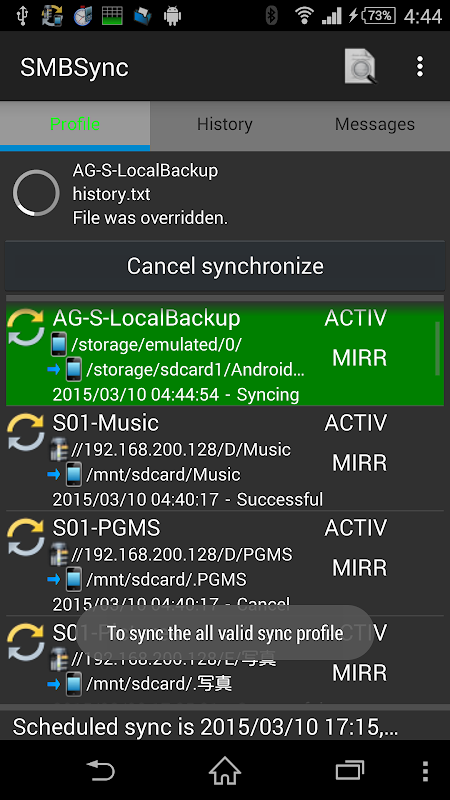Open the overflow menu
Screen dimensions: 450x800
(419, 66)
